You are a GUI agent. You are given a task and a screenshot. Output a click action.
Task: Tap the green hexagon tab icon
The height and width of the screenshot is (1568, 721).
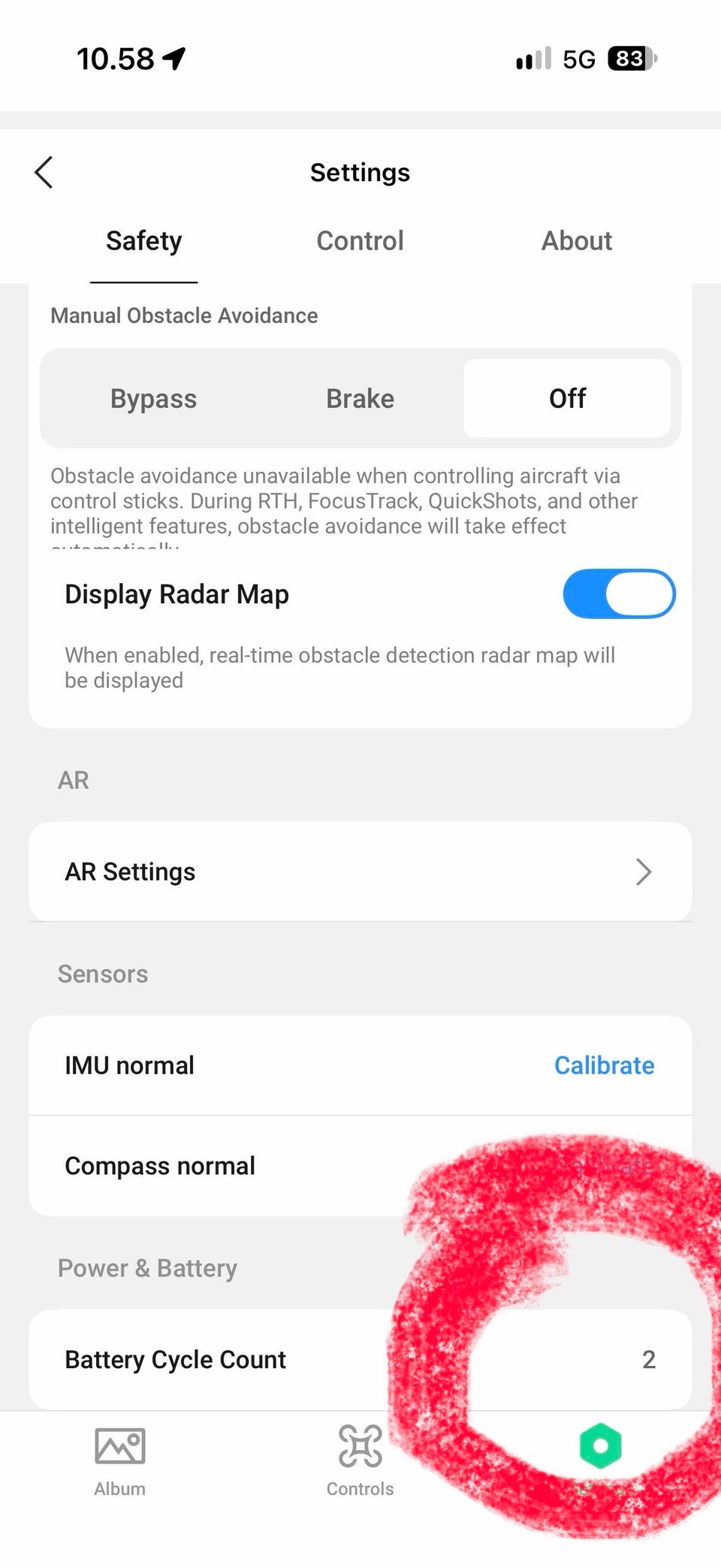[x=600, y=1446]
